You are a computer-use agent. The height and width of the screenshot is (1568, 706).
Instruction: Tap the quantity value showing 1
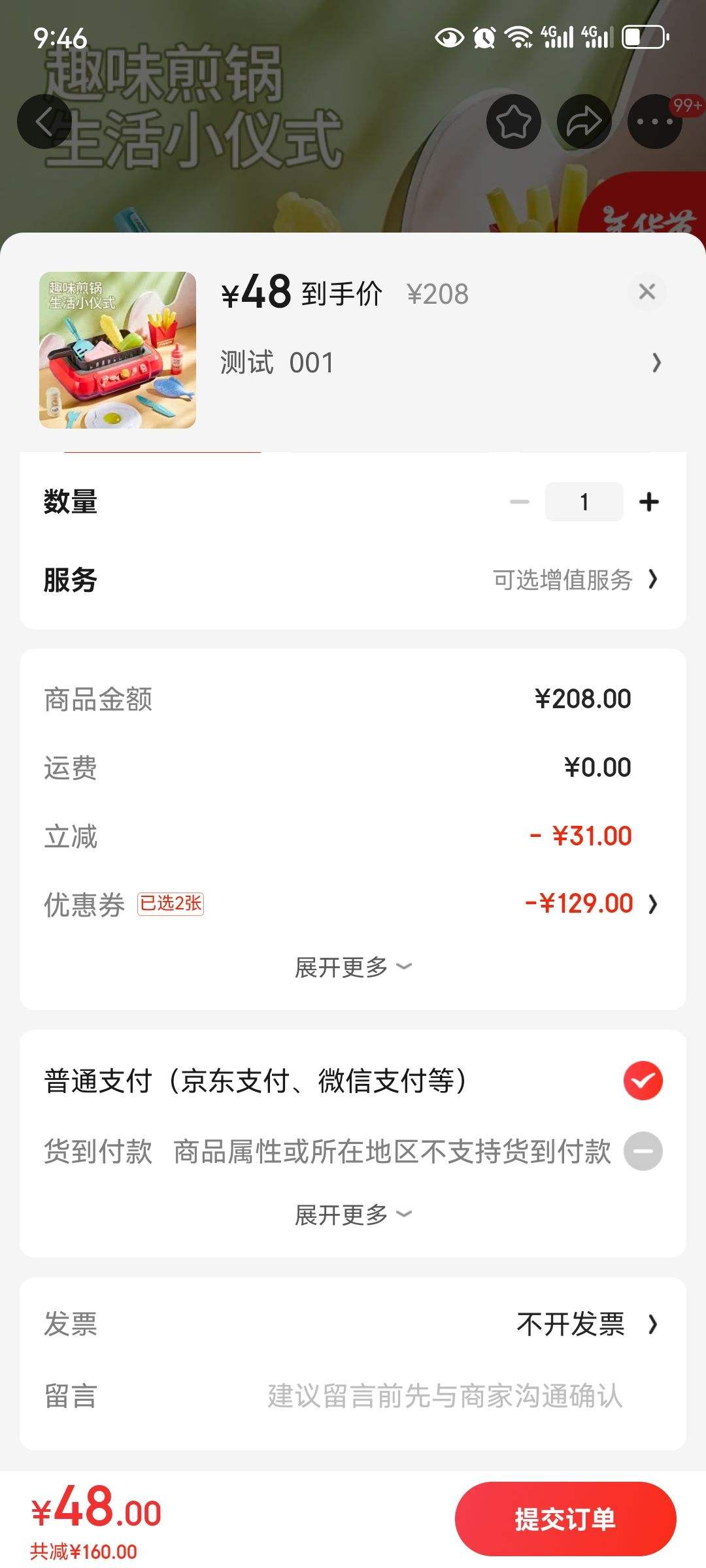[x=584, y=501]
